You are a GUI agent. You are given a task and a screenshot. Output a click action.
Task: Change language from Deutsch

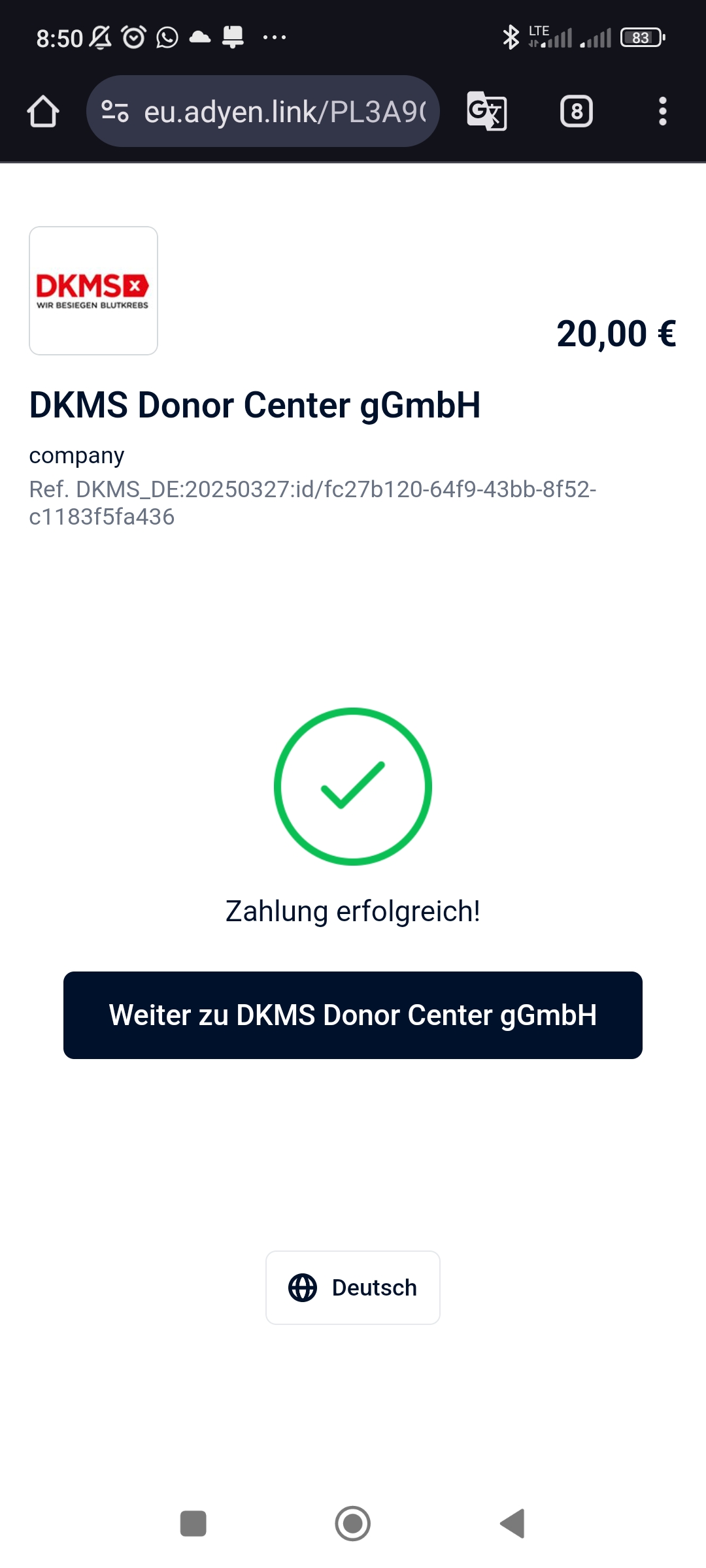tap(353, 1287)
